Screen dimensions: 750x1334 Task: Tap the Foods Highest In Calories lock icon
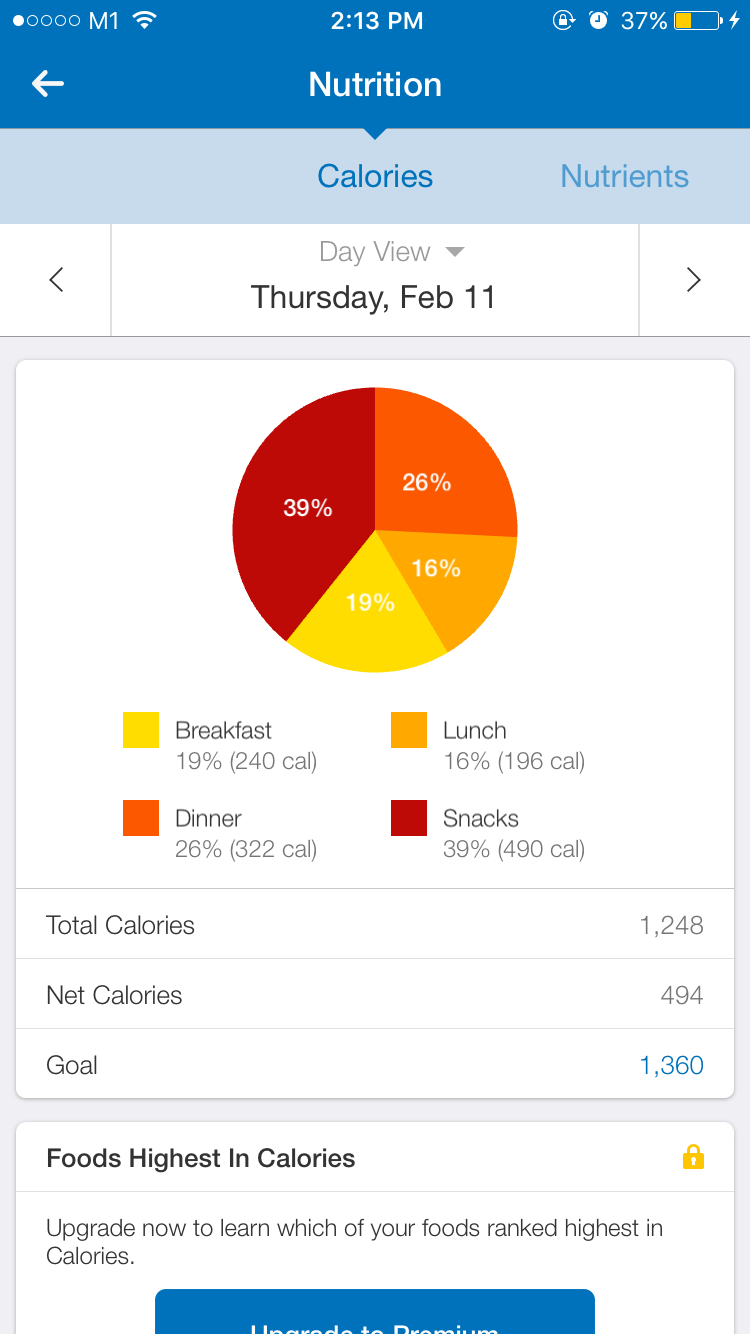point(693,1157)
